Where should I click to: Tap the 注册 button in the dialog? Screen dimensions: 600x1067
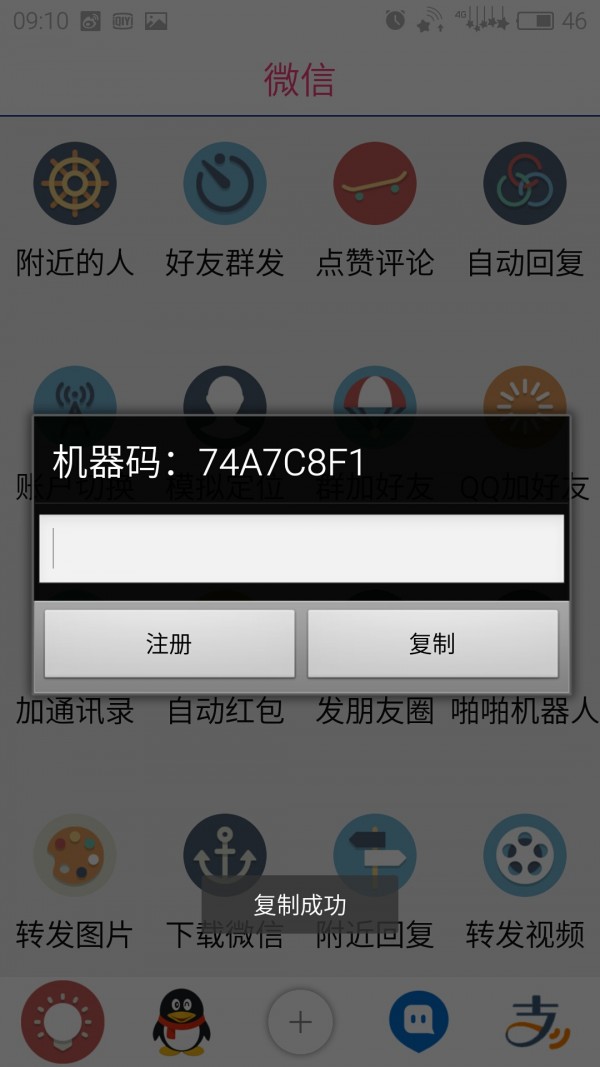pos(169,643)
